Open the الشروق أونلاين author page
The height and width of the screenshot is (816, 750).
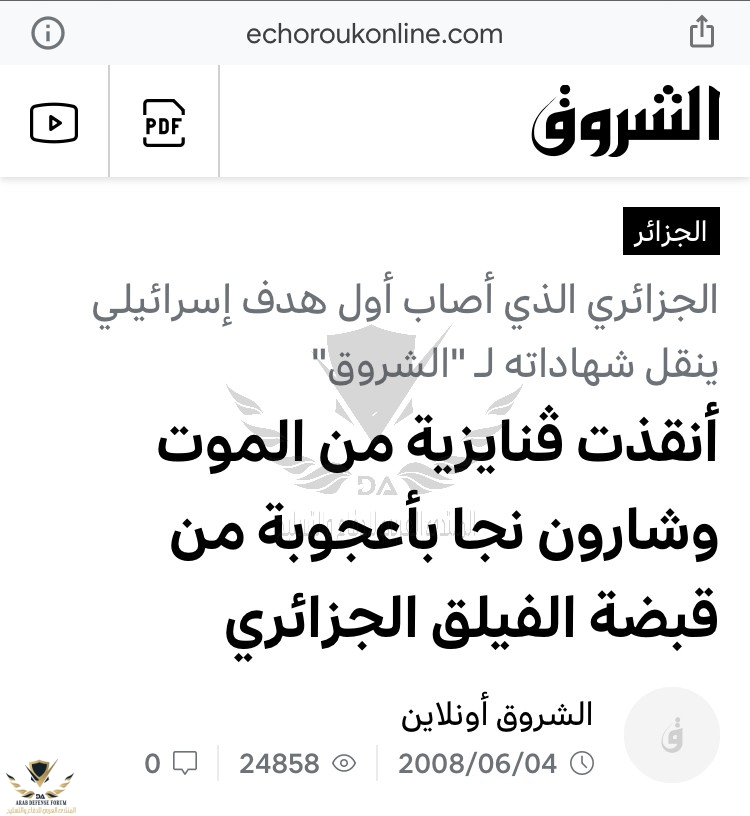(x=497, y=714)
